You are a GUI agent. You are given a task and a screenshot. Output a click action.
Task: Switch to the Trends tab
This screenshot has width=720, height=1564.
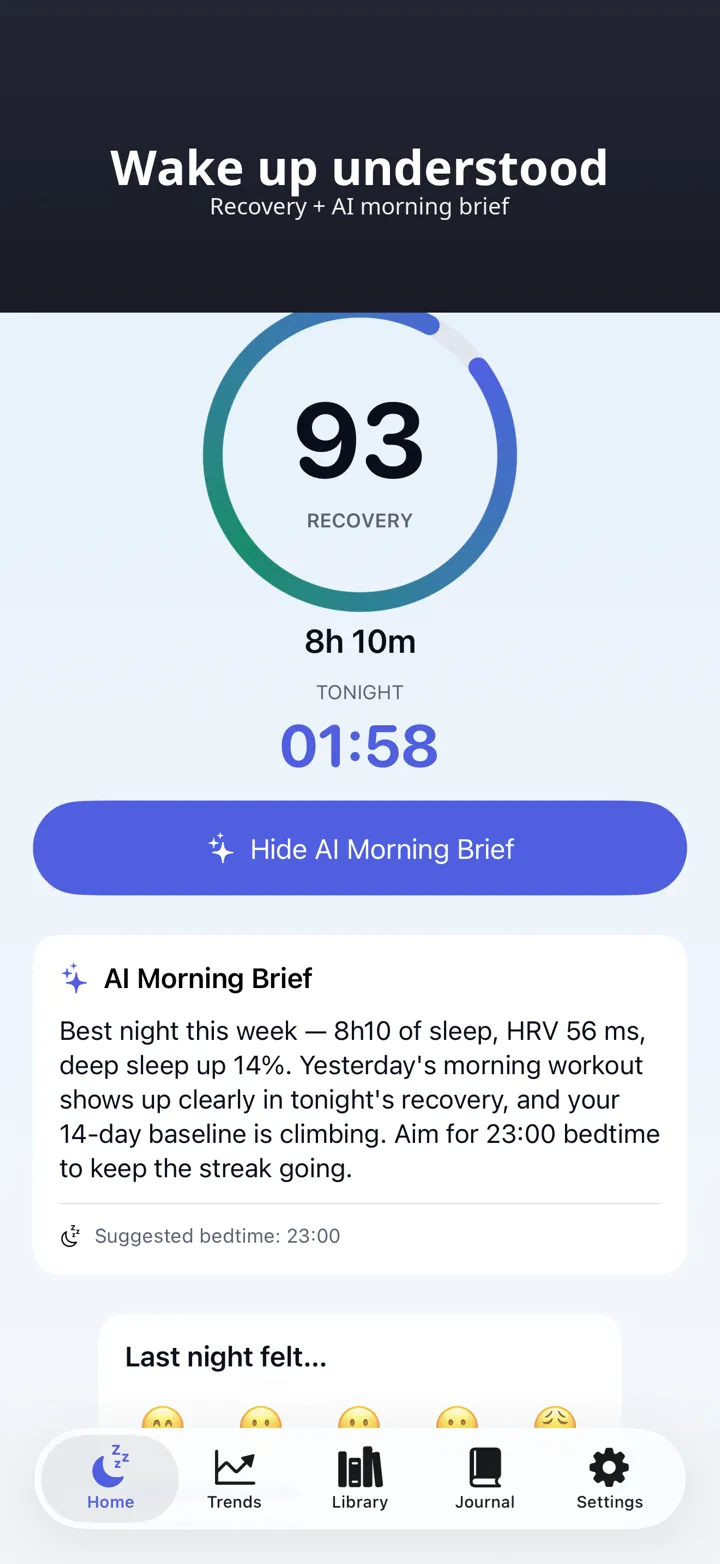[x=234, y=1478]
